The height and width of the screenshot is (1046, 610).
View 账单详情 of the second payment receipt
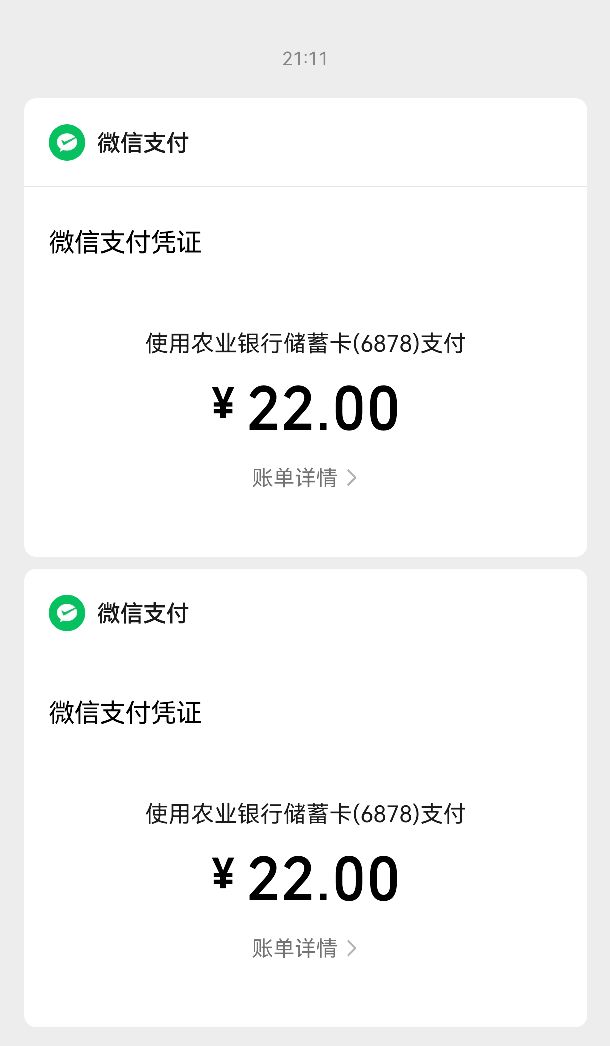304,948
